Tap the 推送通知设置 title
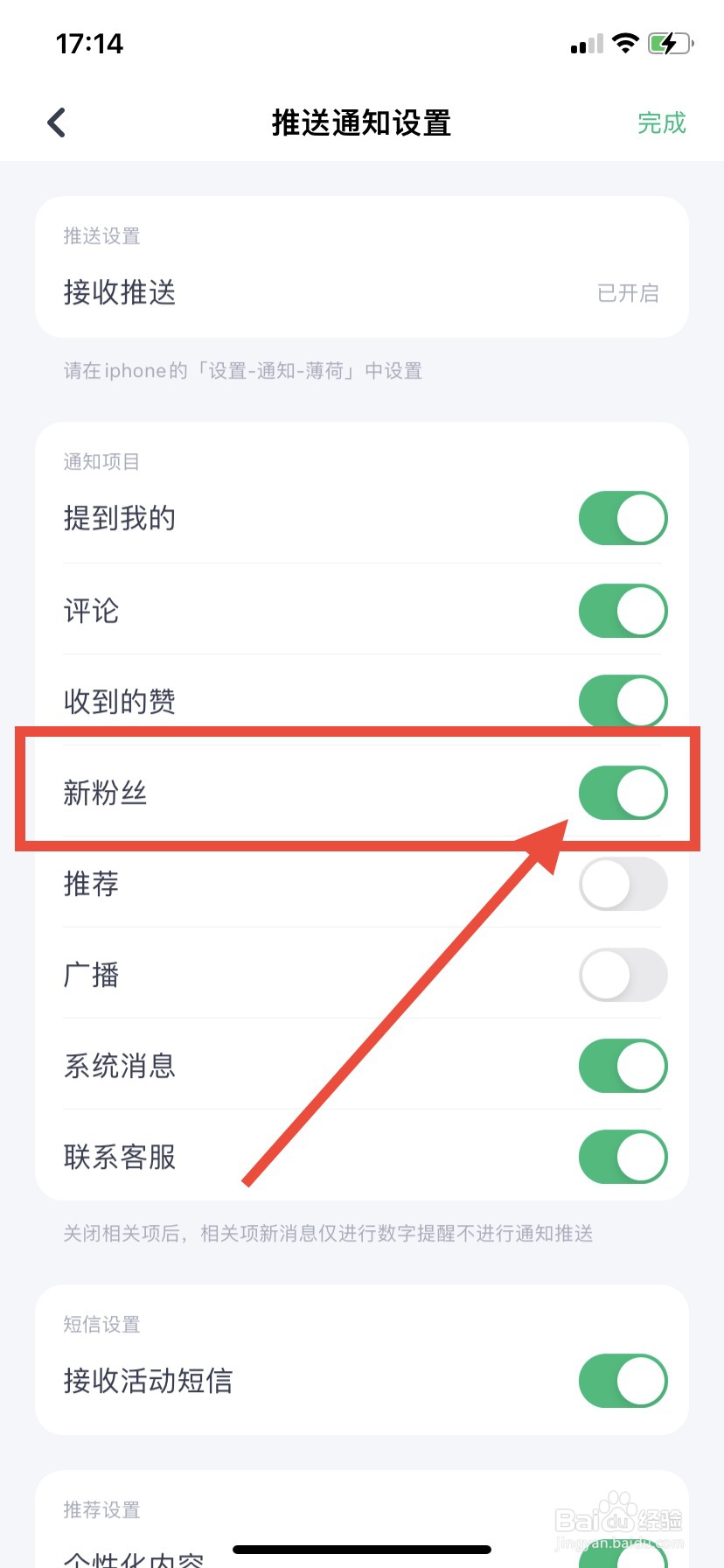Image resolution: width=724 pixels, height=1568 pixels. (362, 123)
